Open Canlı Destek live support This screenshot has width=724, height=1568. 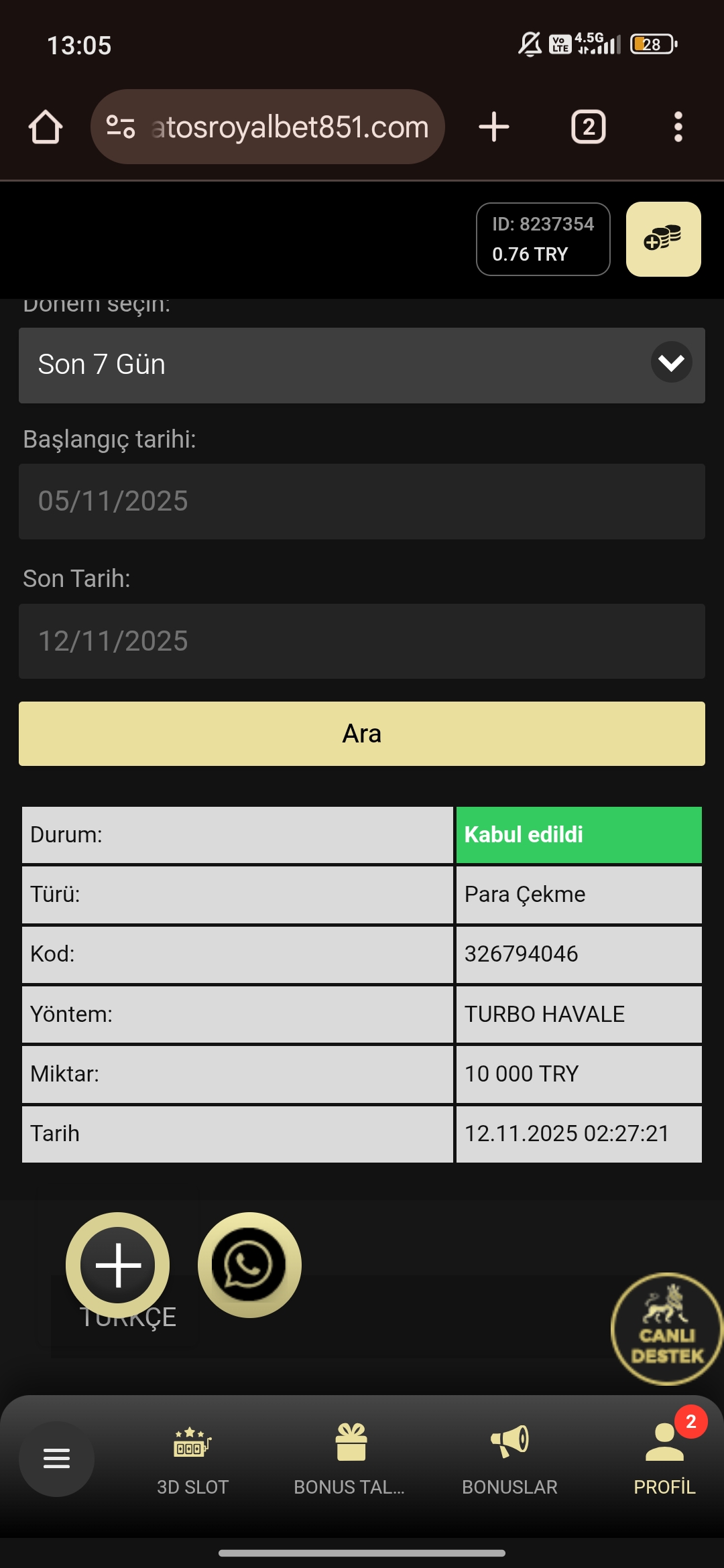(666, 1328)
